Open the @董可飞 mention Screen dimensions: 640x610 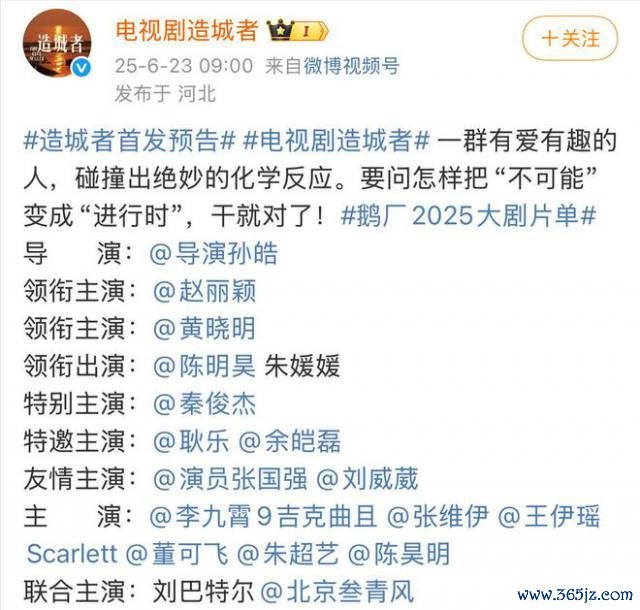pyautogui.click(x=167, y=553)
